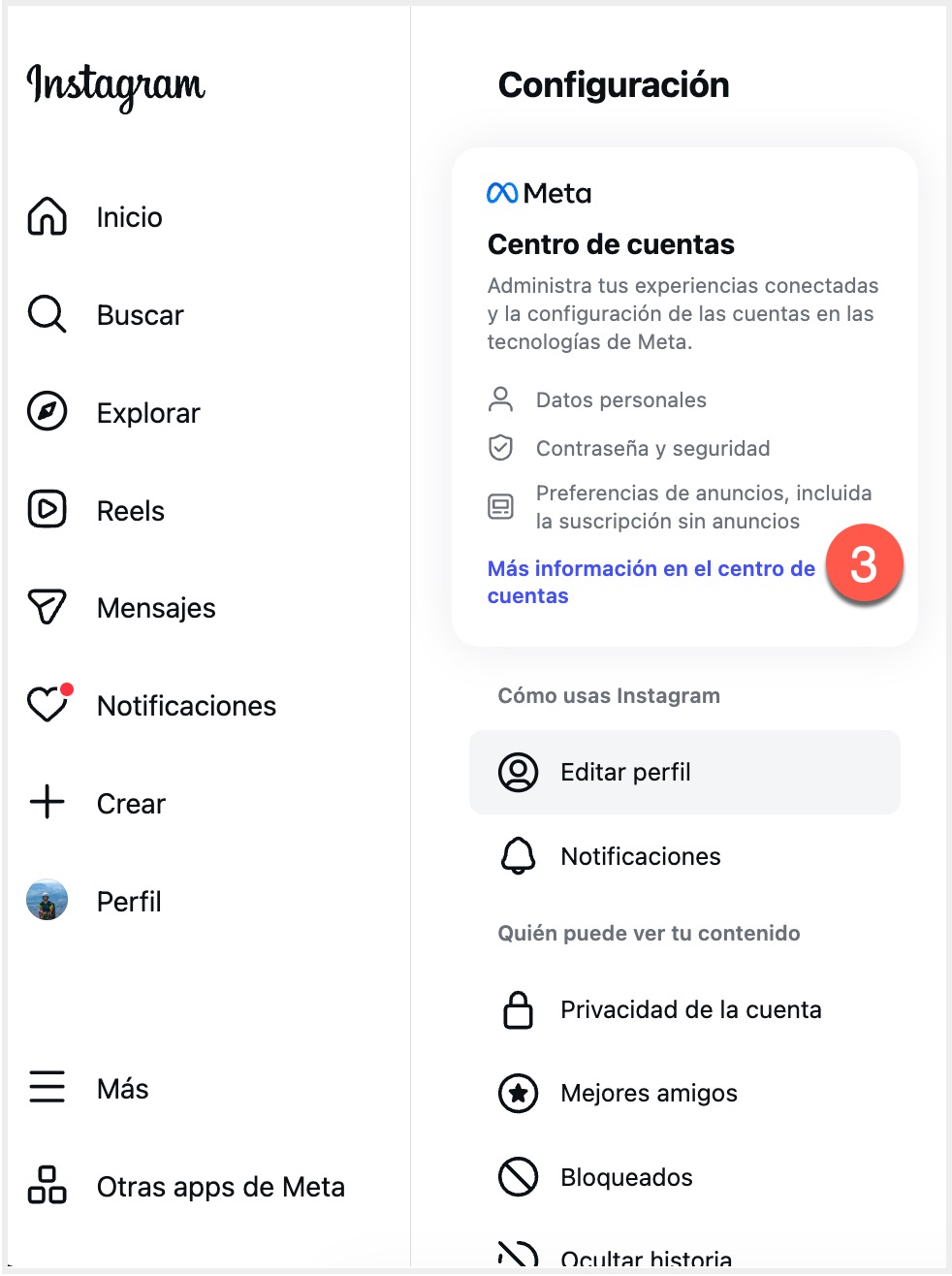Screen dimensions: 952x1276
Task: Click the Editar perfil person icon
Action: pyautogui.click(x=520, y=772)
